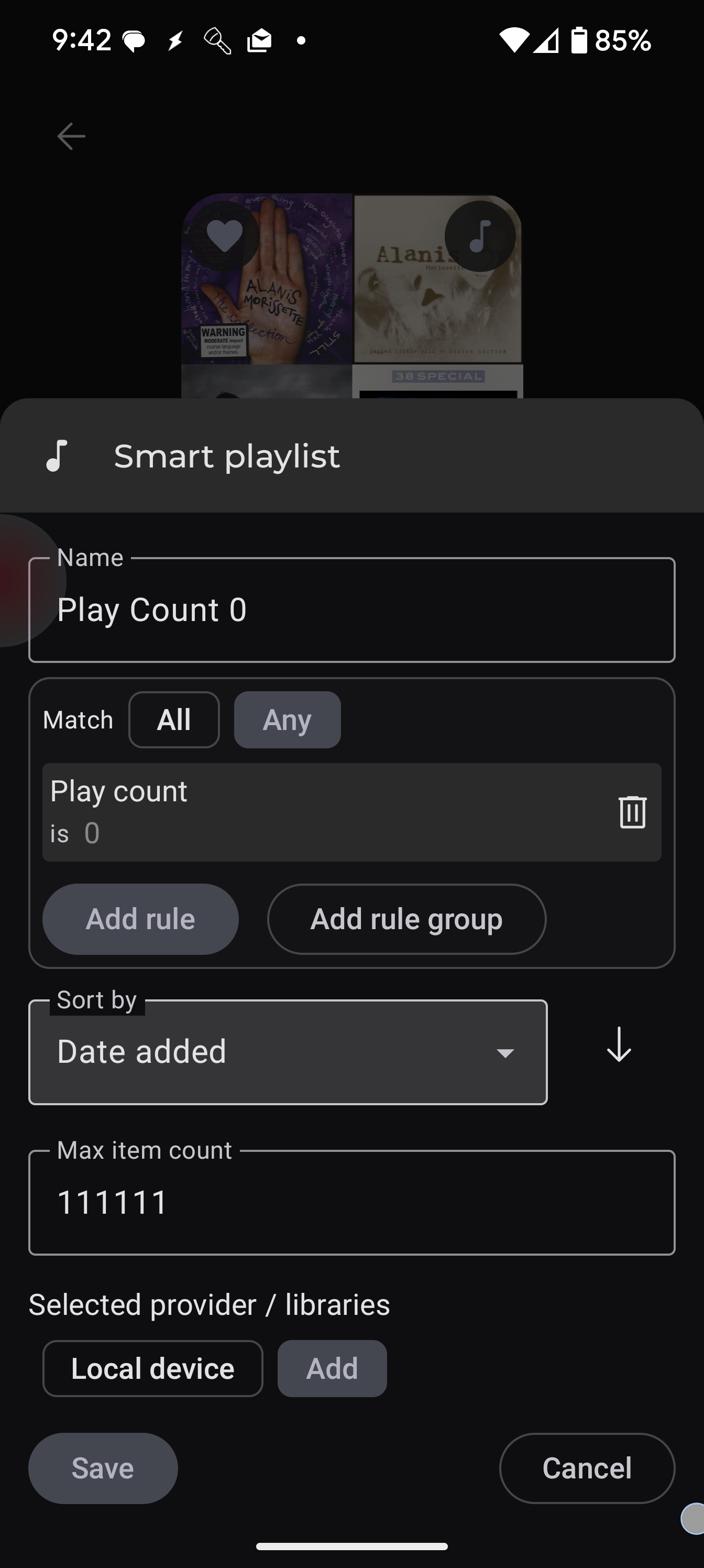The width and height of the screenshot is (704, 1568).
Task: Save the smart playlist
Action: click(x=103, y=1468)
